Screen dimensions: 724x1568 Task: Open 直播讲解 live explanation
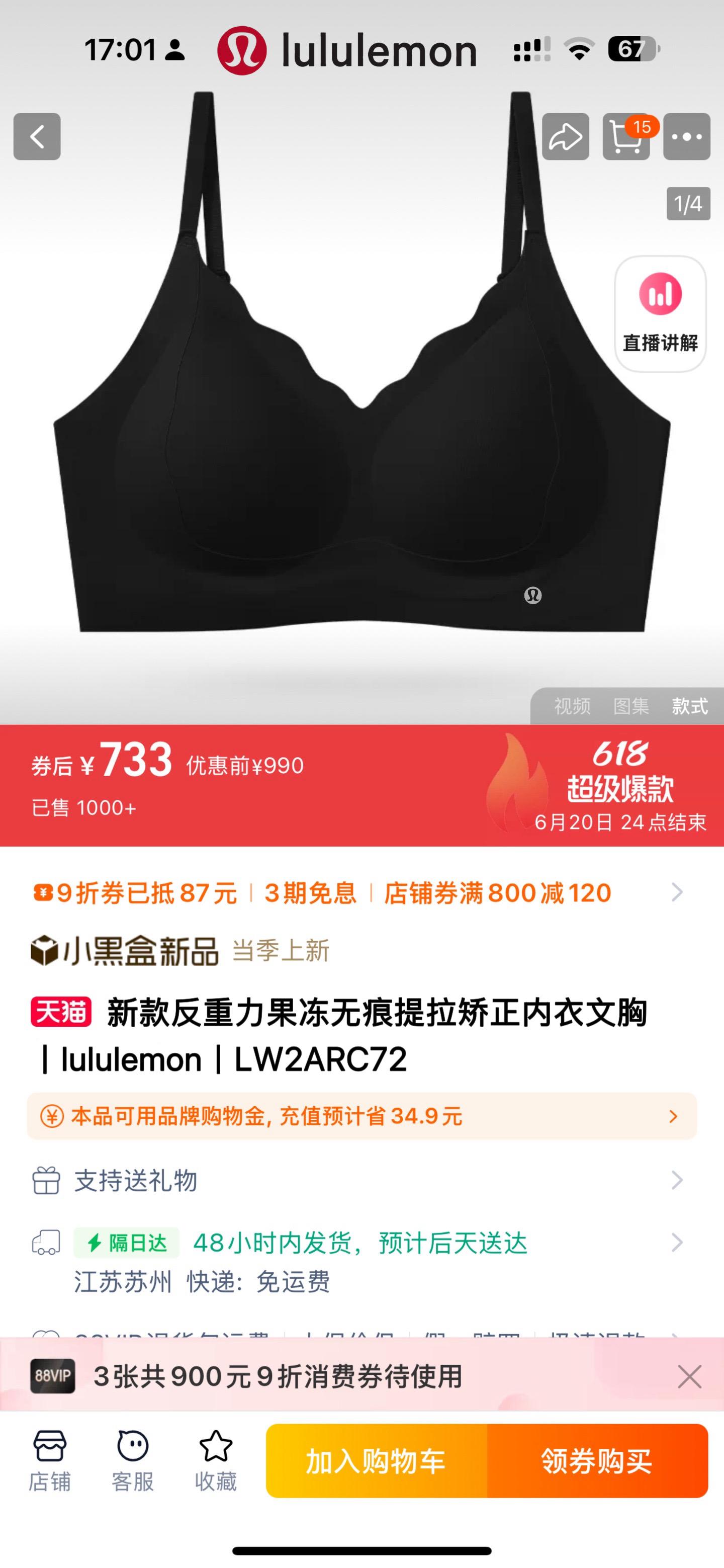pos(660,313)
